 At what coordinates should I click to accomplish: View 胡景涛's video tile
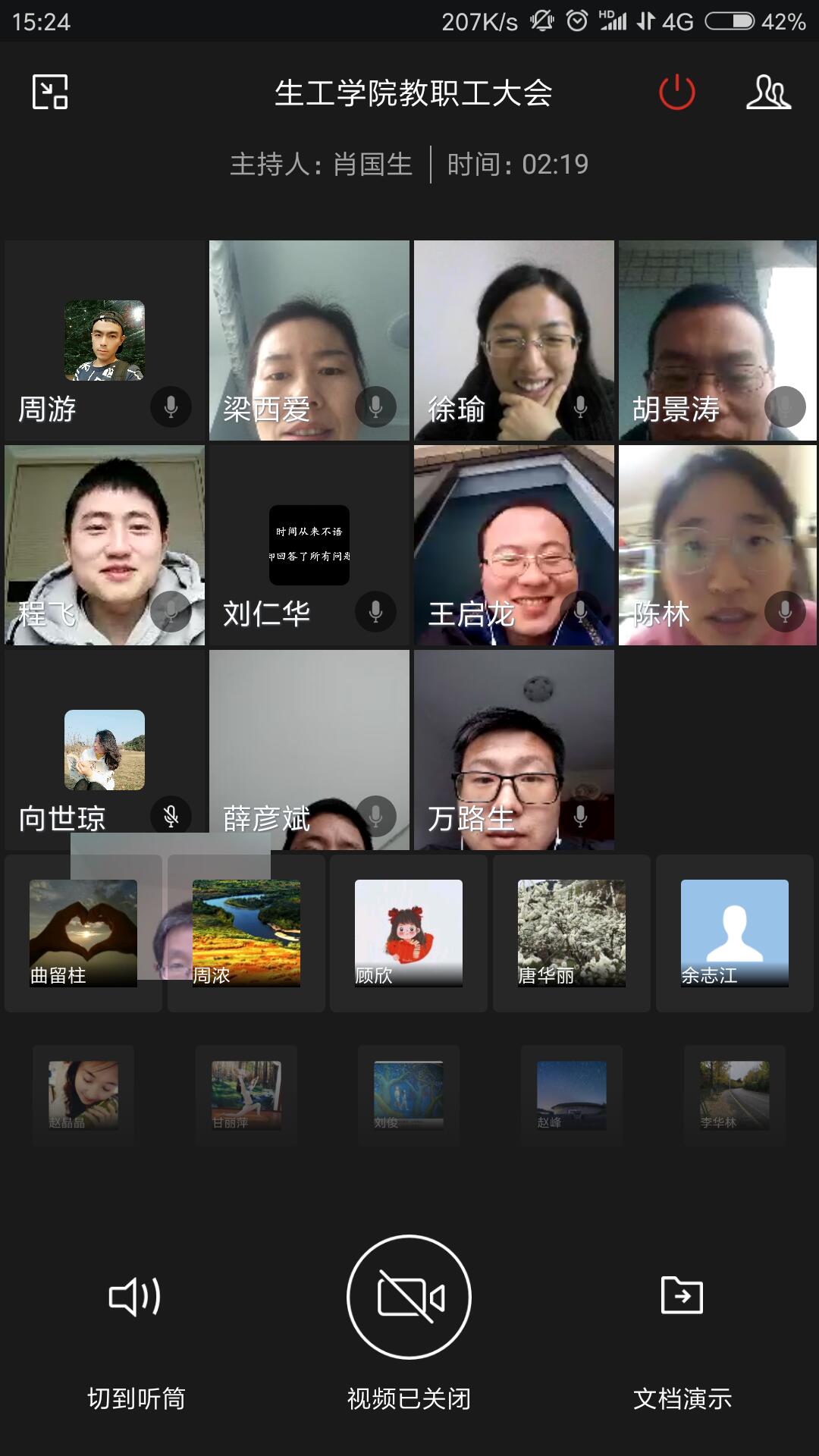pyautogui.click(x=717, y=340)
